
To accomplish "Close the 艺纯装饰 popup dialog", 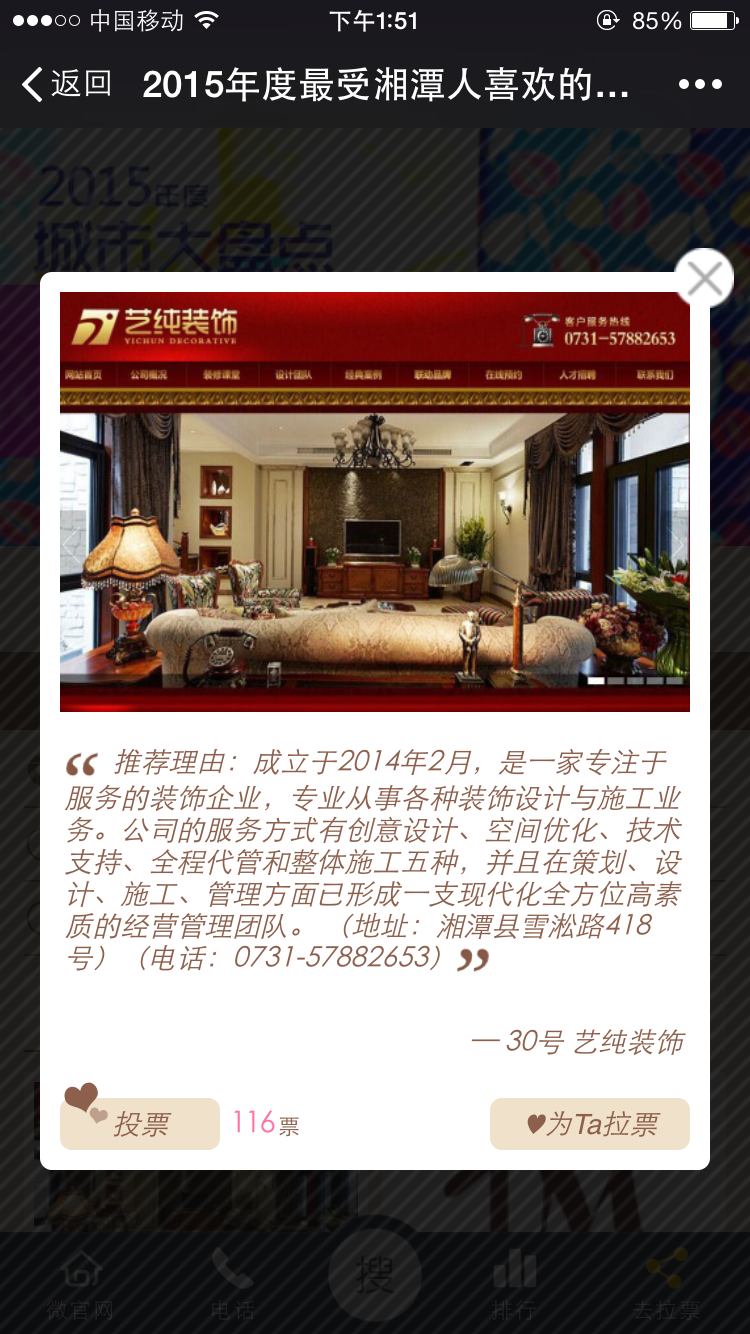I will coord(704,279).
